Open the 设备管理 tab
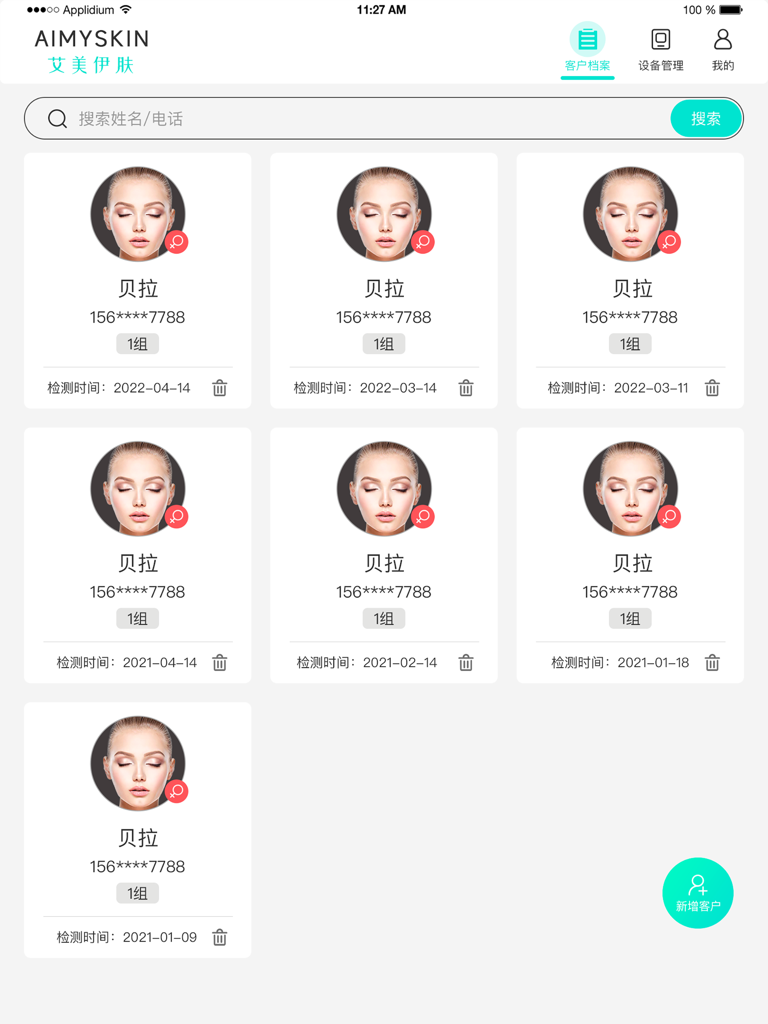The height and width of the screenshot is (1024, 768). tap(661, 49)
